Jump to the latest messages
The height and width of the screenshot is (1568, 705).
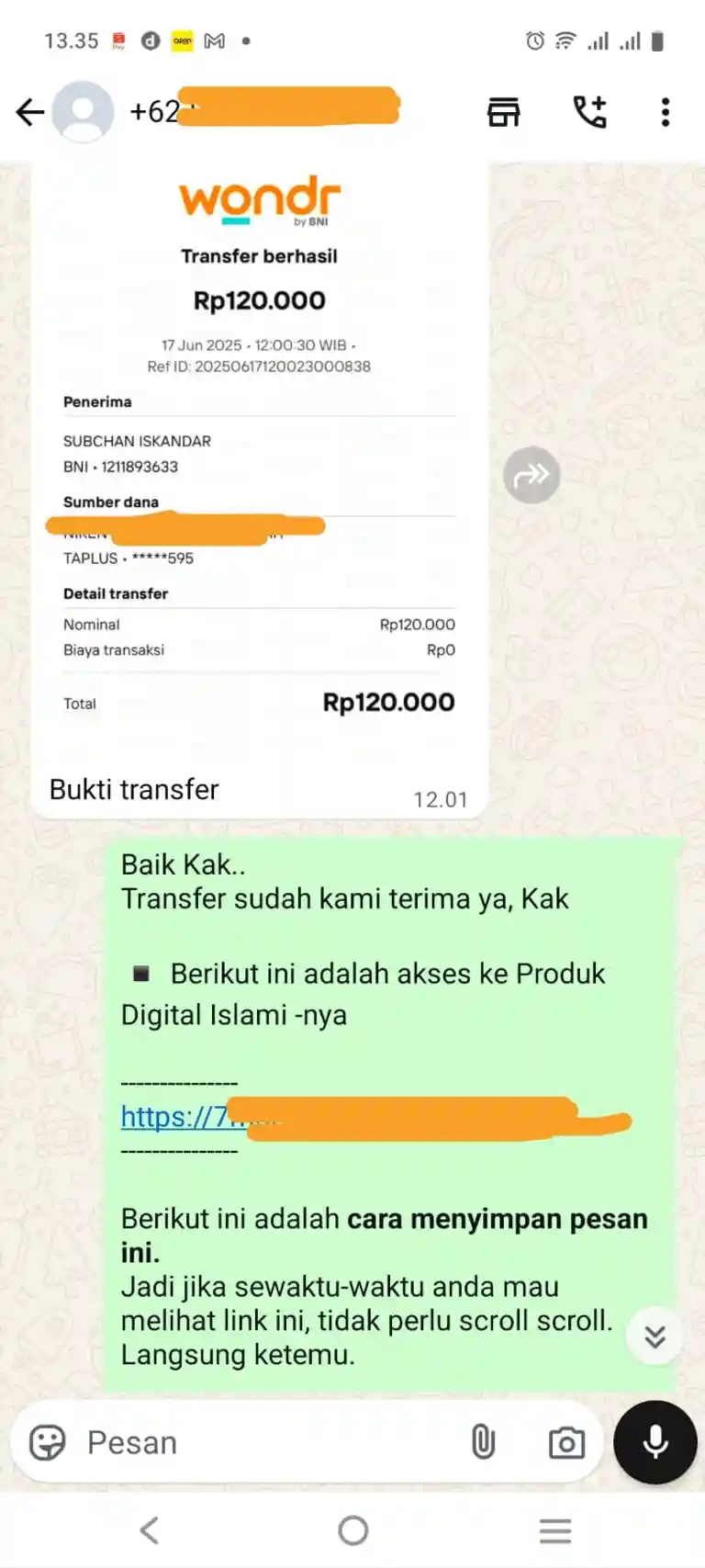pos(655,1337)
